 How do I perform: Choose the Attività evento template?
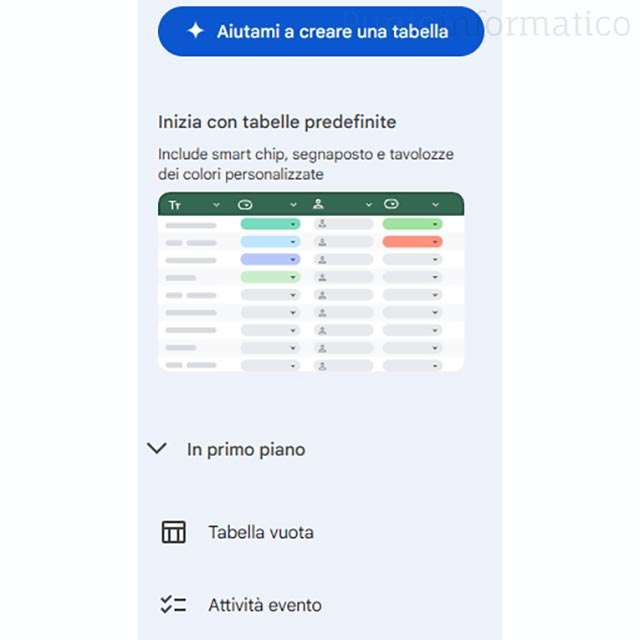[264, 605]
